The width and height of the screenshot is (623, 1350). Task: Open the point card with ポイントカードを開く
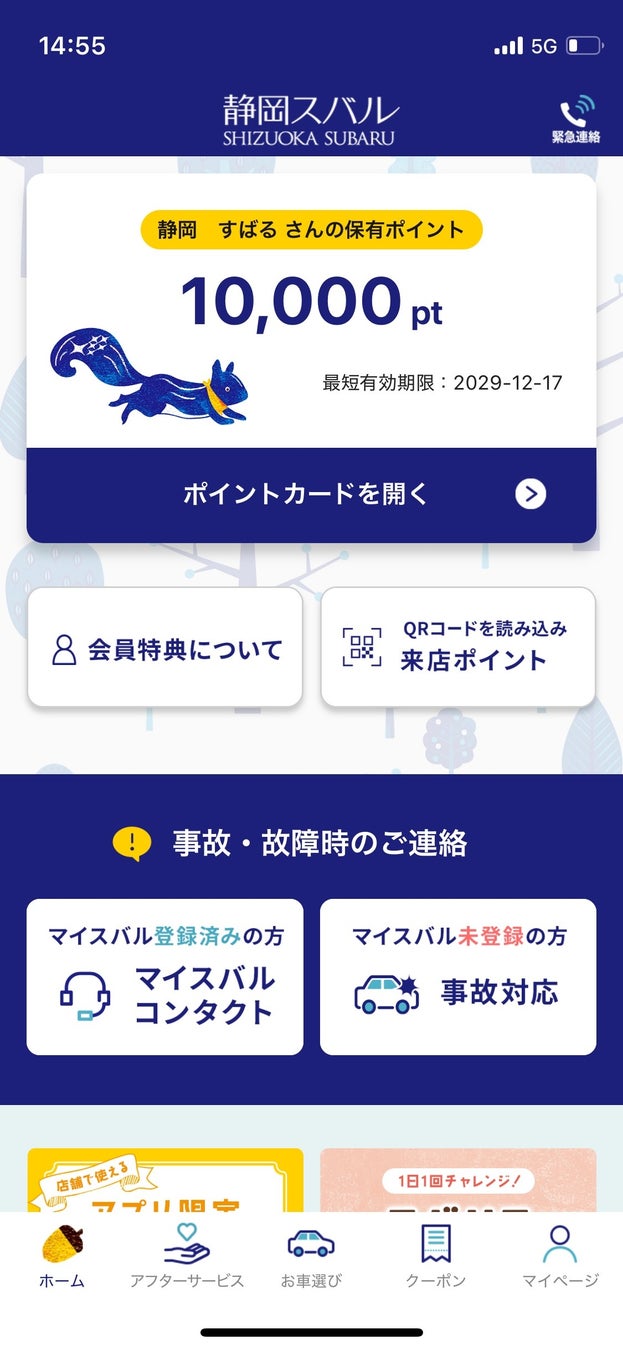click(311, 494)
